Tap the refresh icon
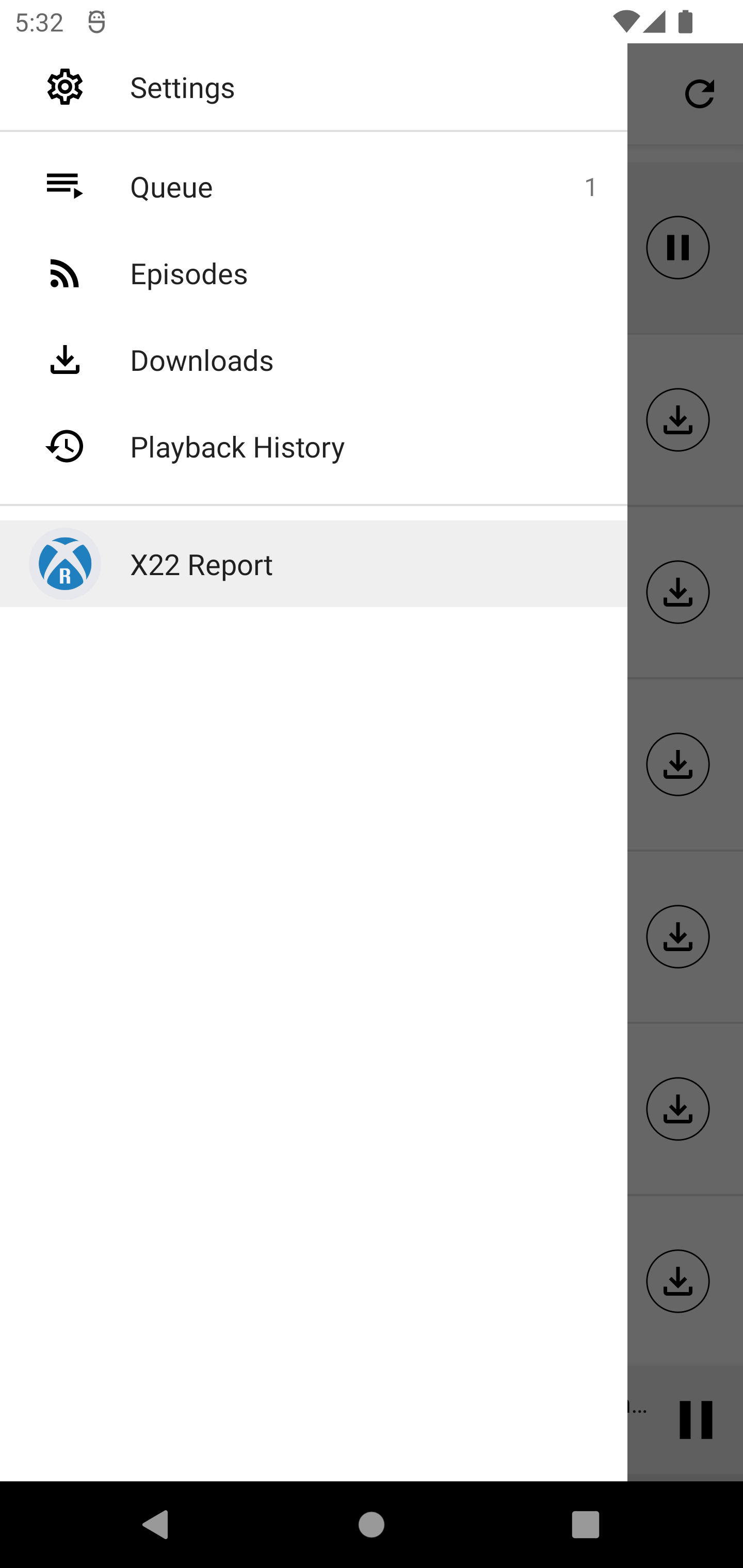743x1568 pixels. [699, 94]
